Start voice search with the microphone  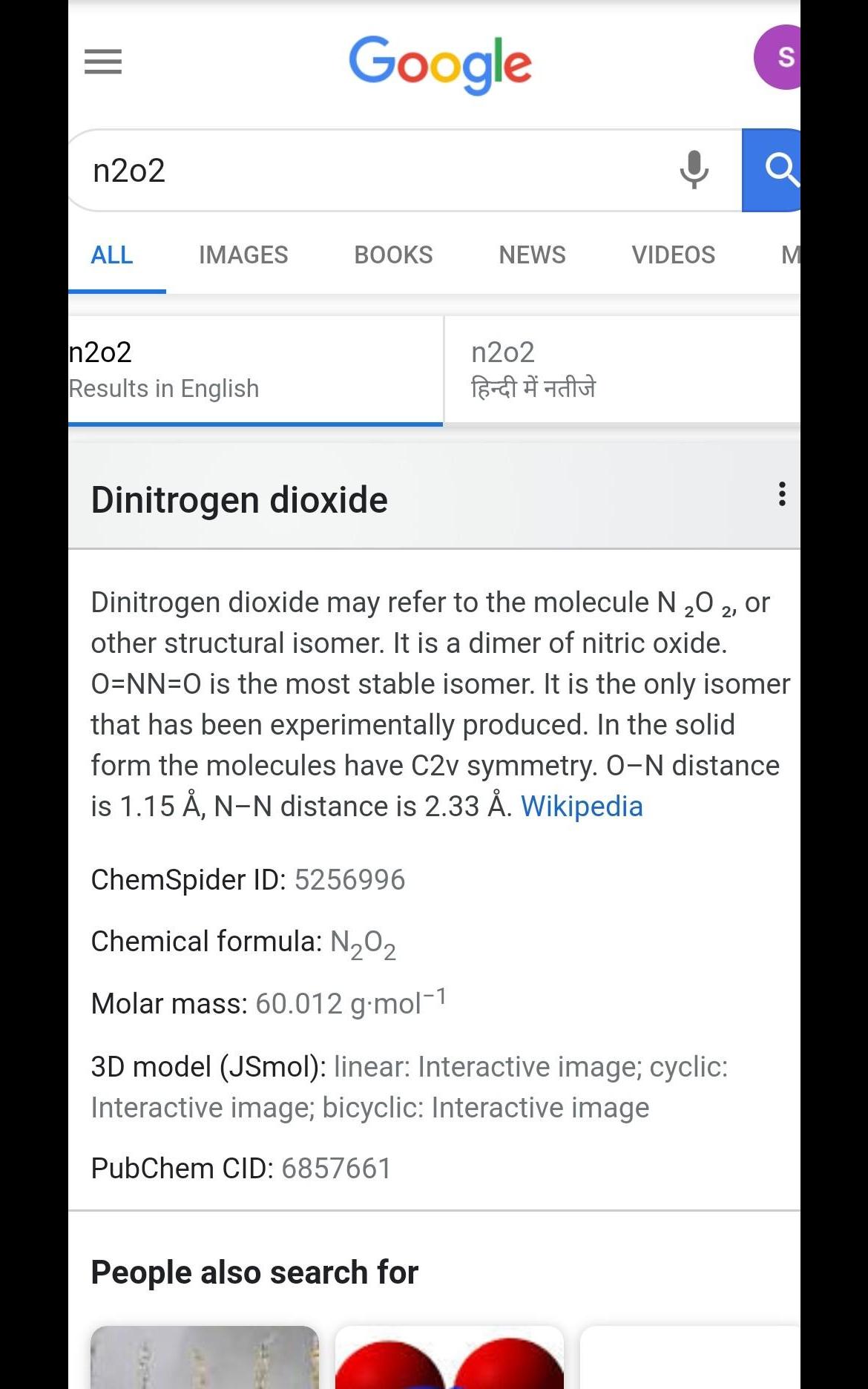click(x=694, y=170)
